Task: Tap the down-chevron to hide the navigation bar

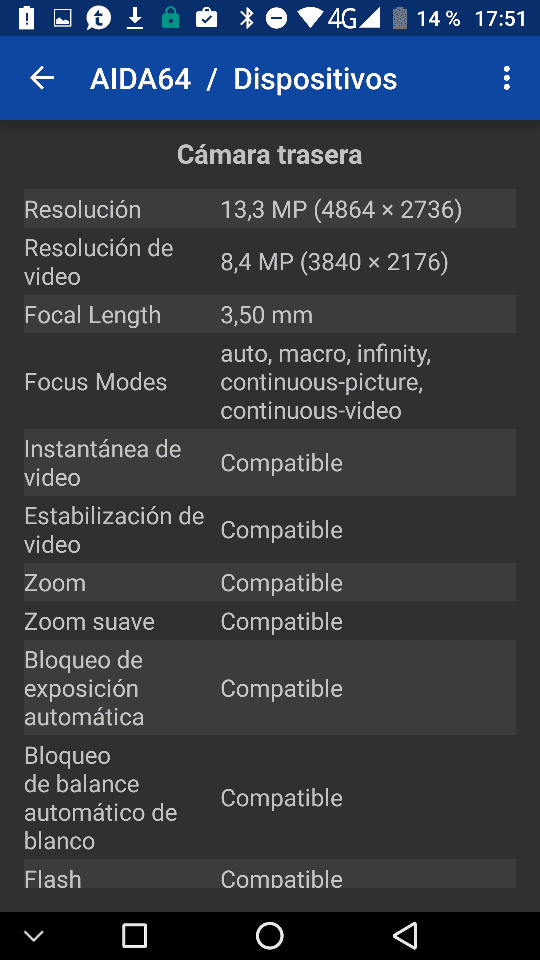Action: point(34,936)
